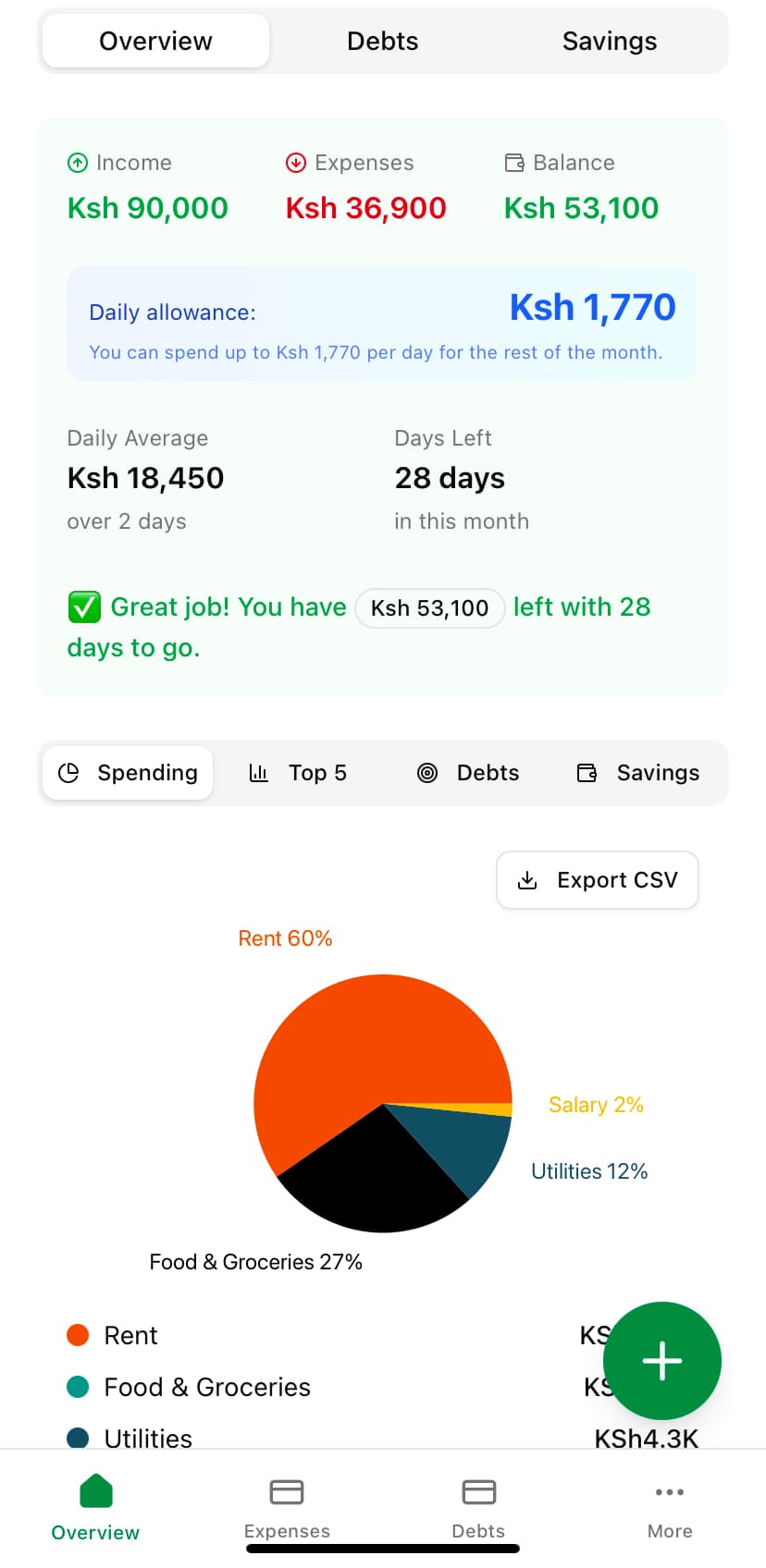Activate the Debts chart filter
Screen dimensions: 766x1568
tap(468, 772)
